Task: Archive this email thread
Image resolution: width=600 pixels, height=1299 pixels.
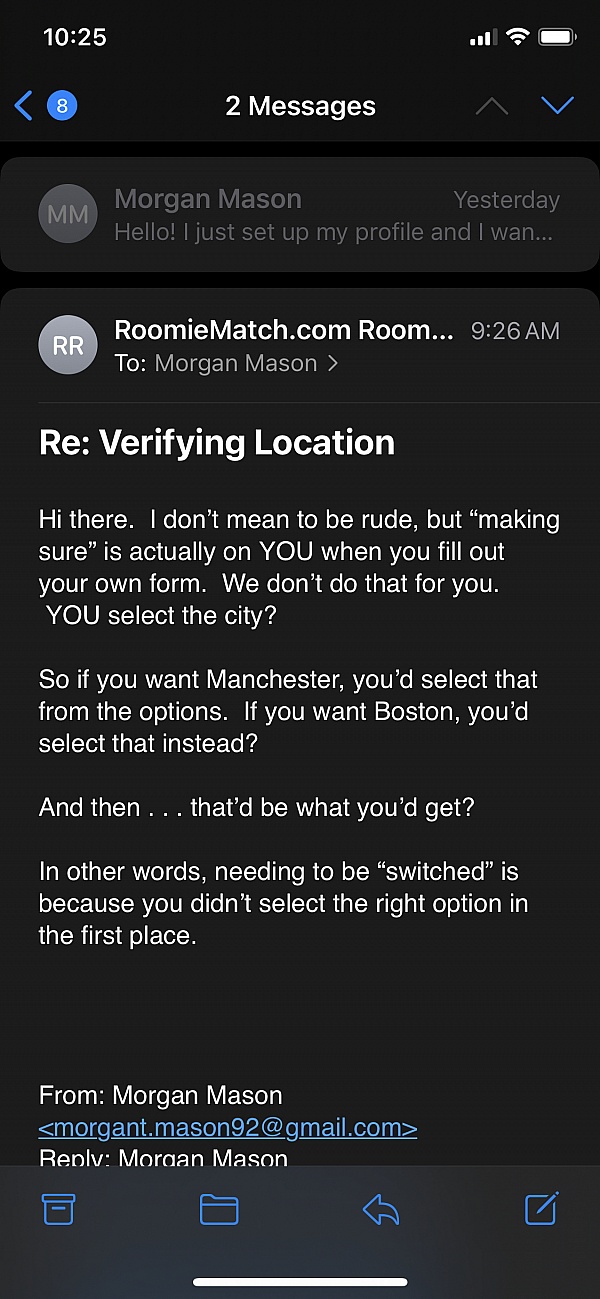Action: 59,1210
